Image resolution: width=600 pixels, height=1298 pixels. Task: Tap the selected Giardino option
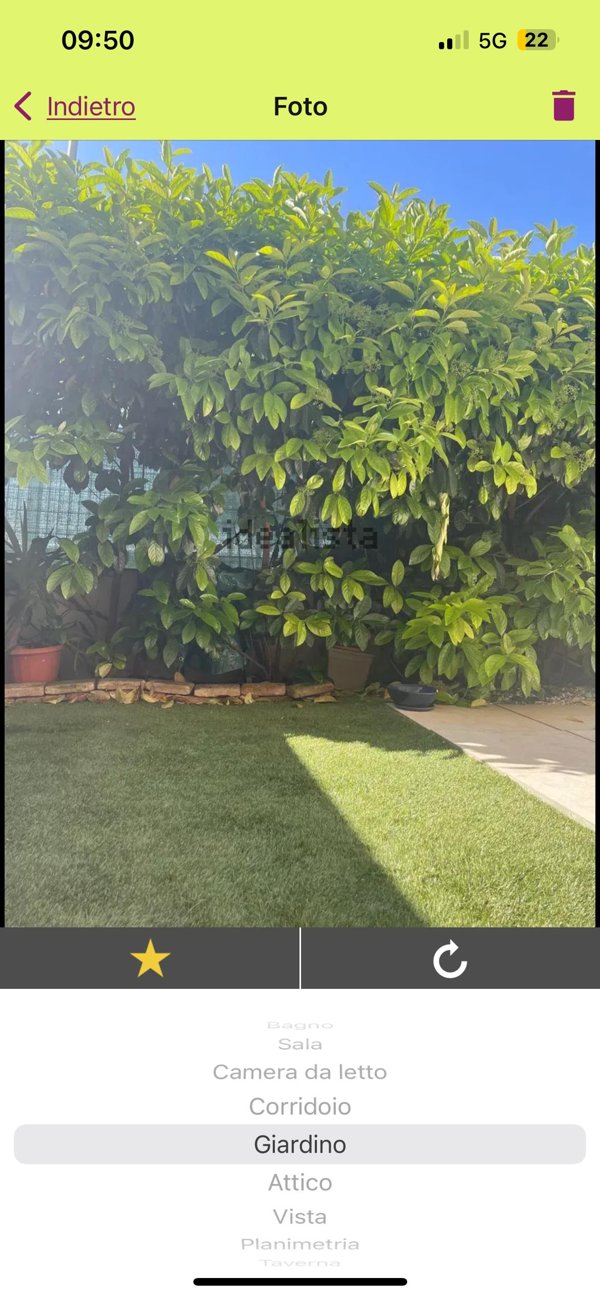300,1144
